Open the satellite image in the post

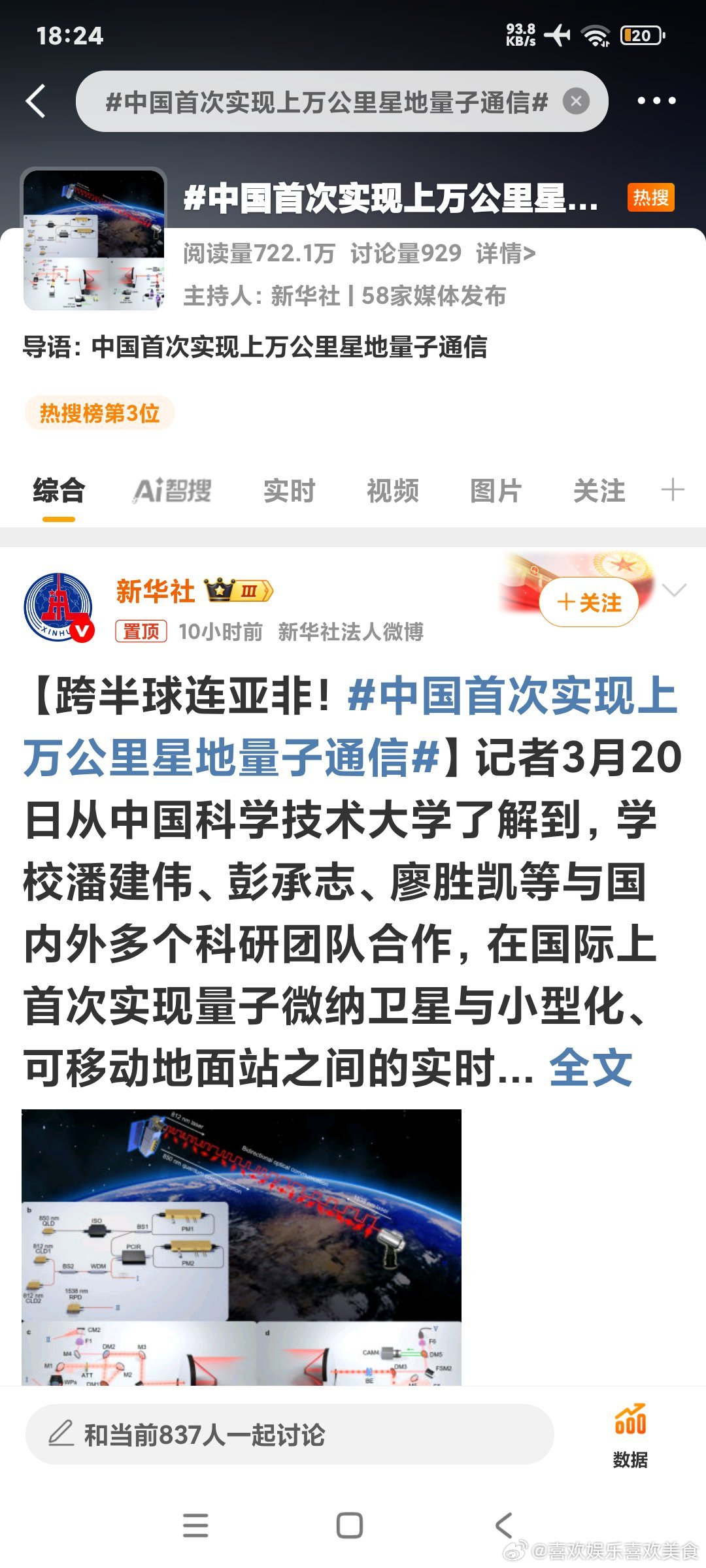(x=241, y=1247)
